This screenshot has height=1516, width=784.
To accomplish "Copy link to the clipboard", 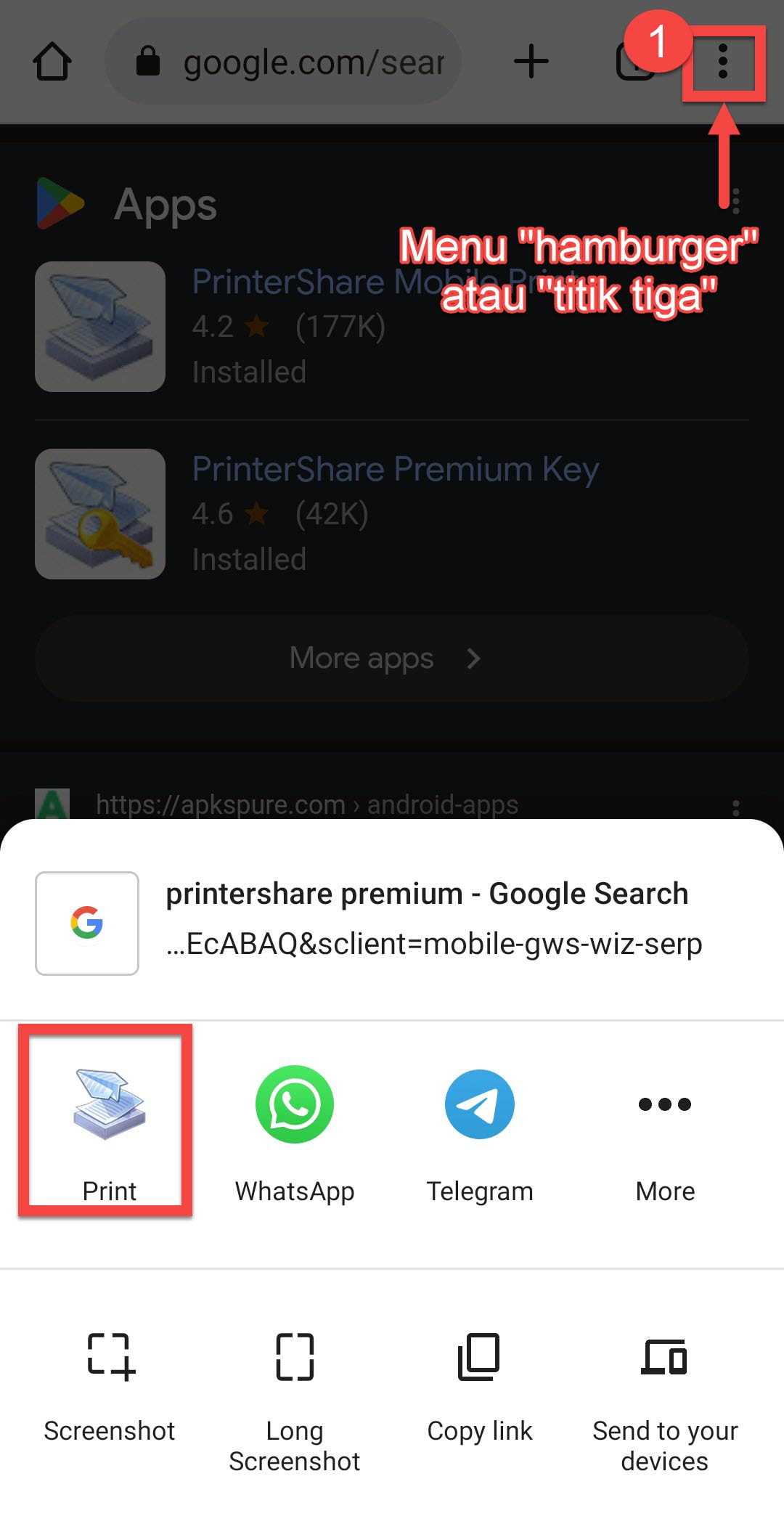I will point(479,1380).
